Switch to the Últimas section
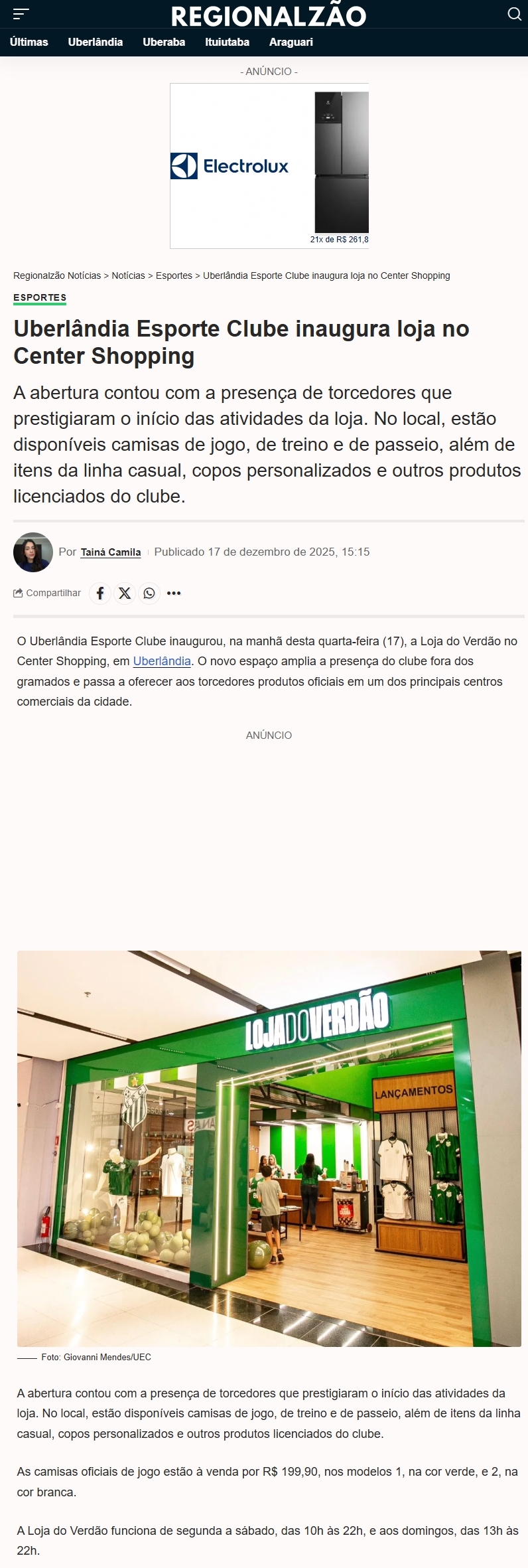The width and height of the screenshot is (528, 1568). 29,42
